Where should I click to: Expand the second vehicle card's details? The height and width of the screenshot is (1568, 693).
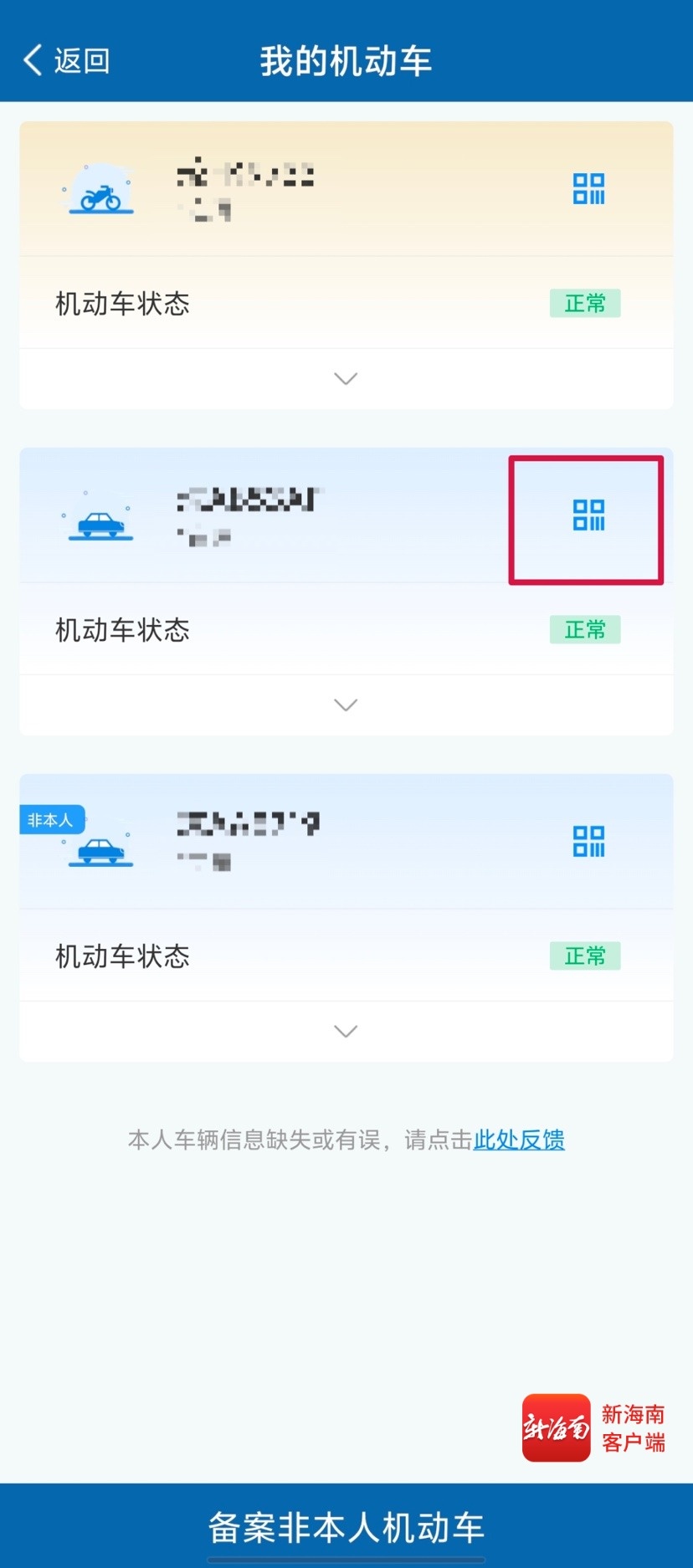(346, 705)
